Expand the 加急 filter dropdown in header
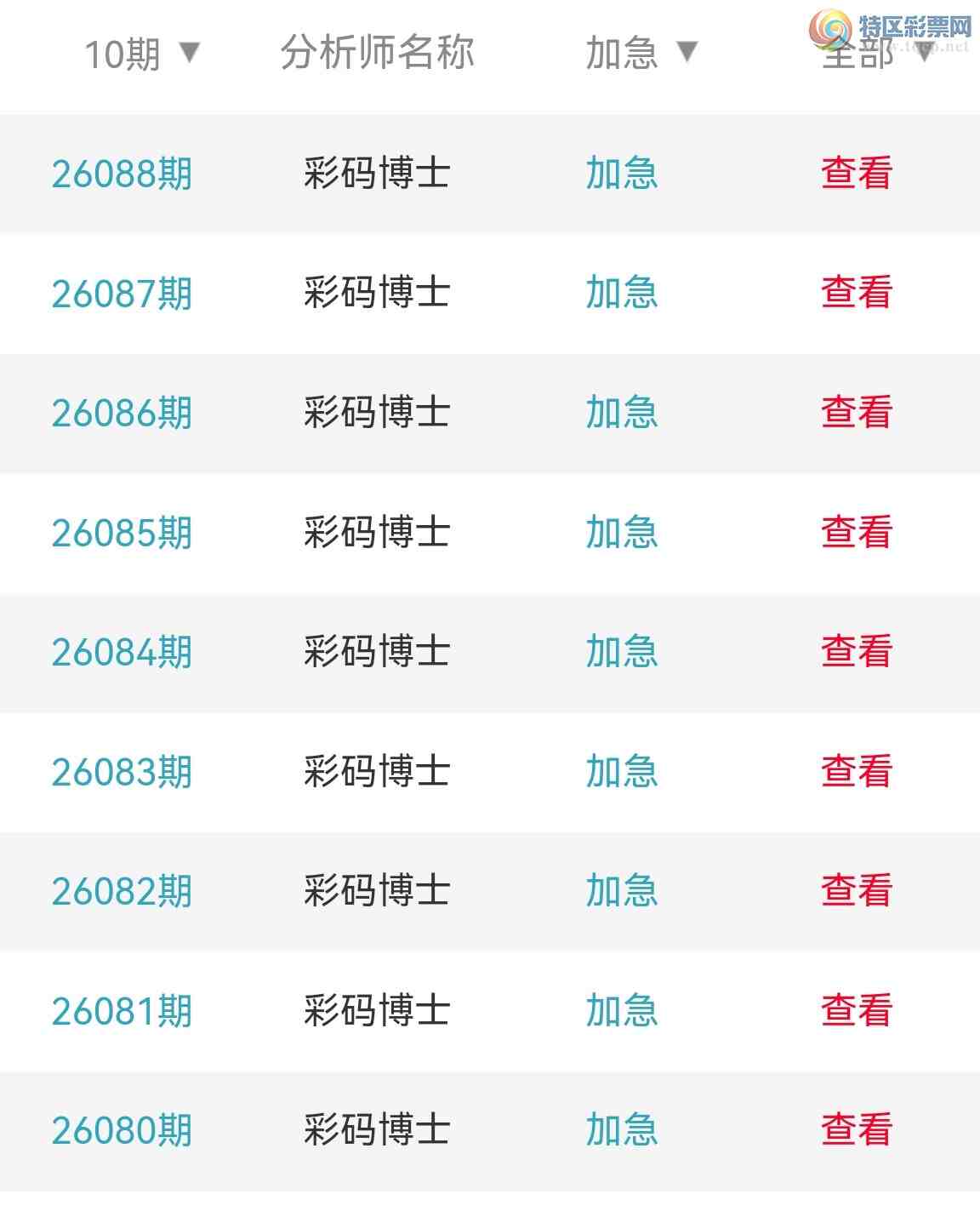The image size is (980, 1217). pos(641,54)
